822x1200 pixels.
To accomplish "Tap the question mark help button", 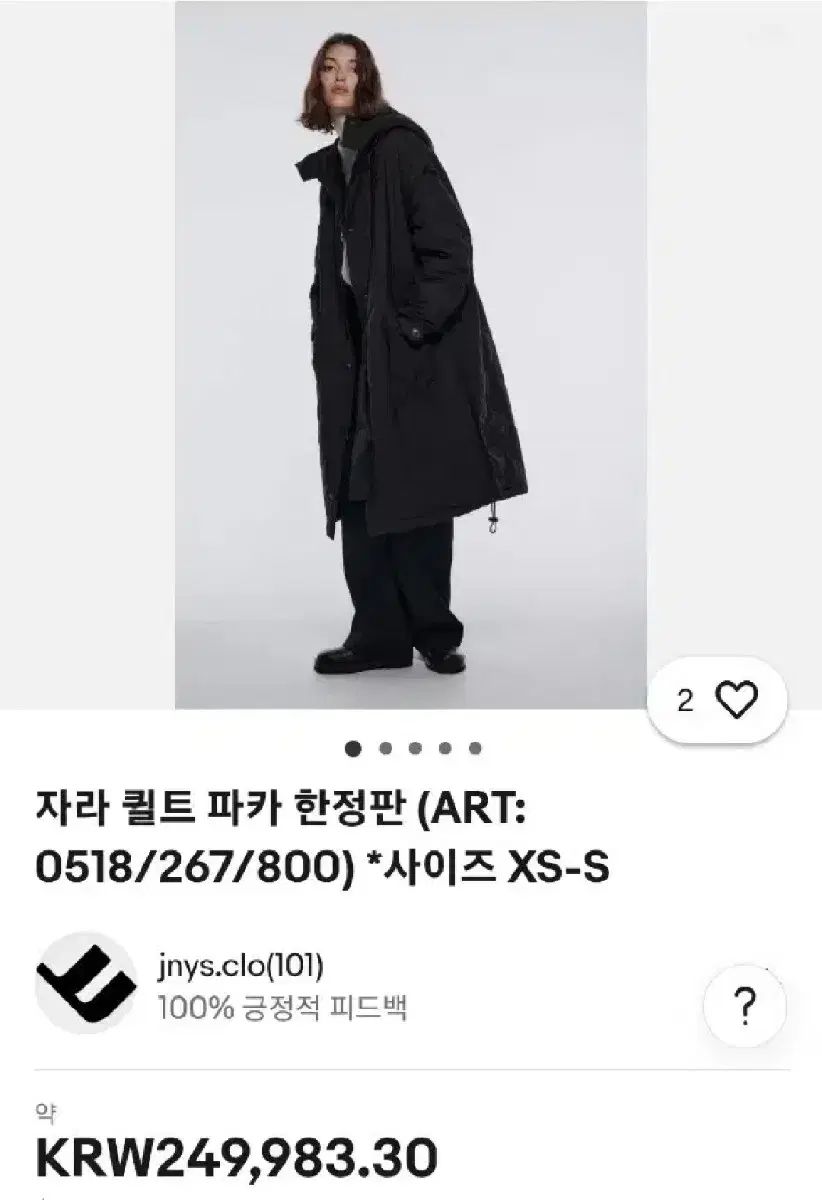I will click(x=745, y=1003).
